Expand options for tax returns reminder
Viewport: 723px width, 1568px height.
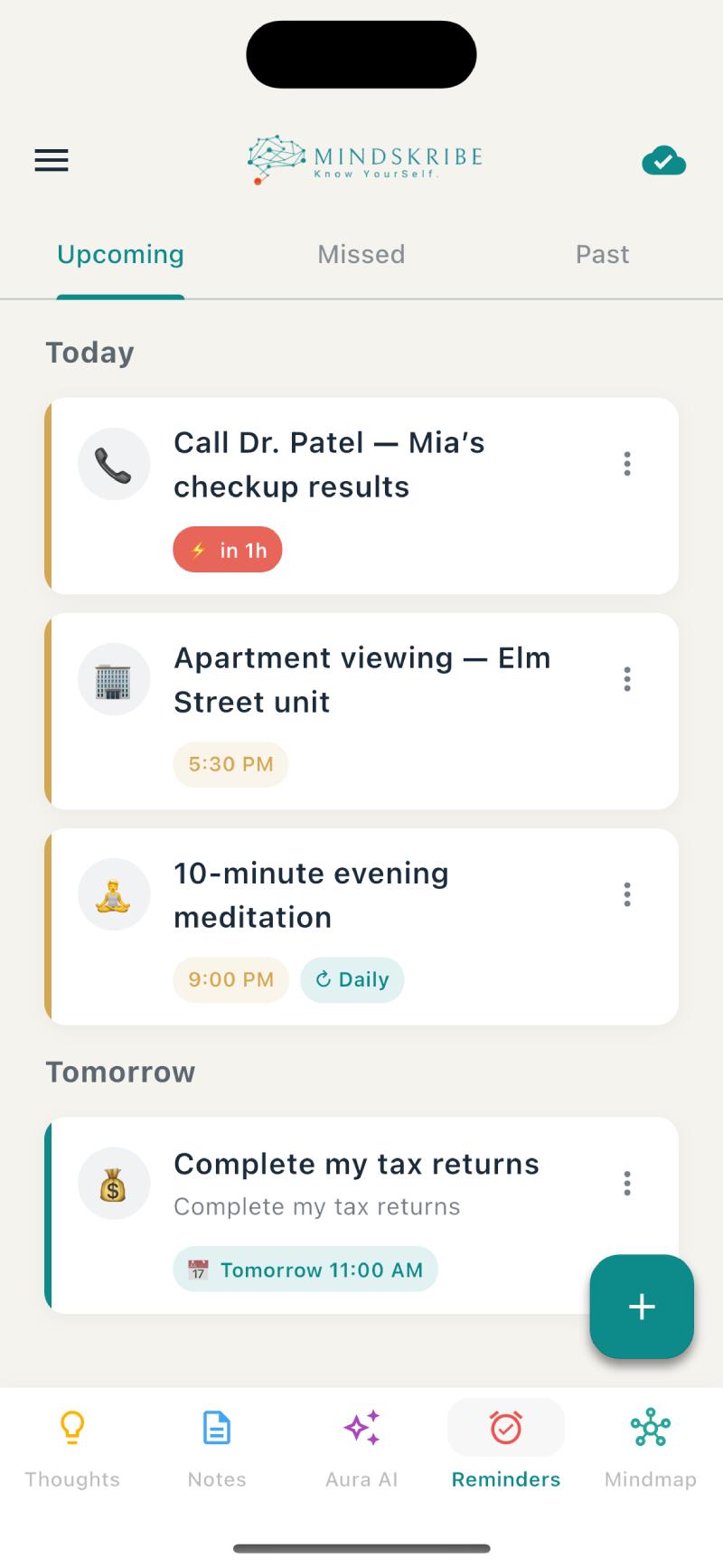coord(626,1183)
